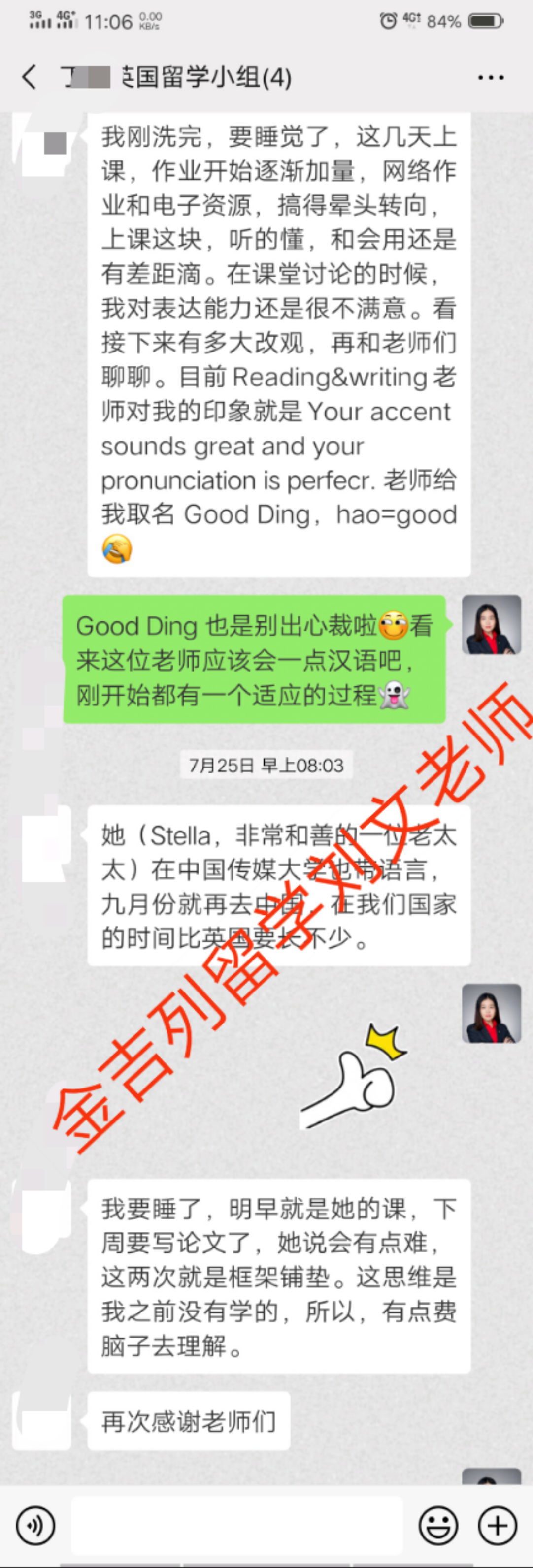Open the chat's three-dot menu
533x1568 pixels.
pos(490,78)
